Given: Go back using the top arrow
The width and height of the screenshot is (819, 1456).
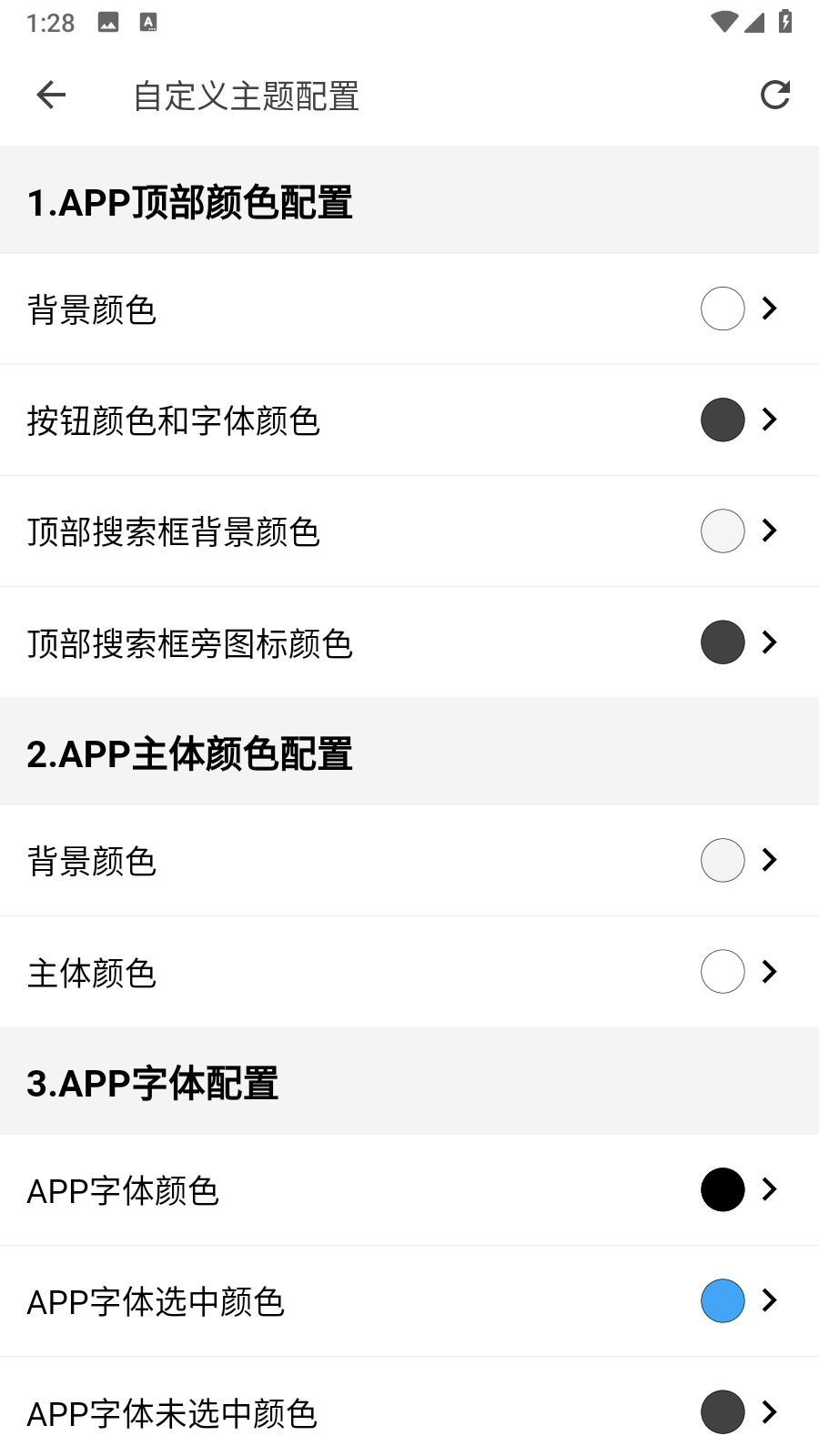Looking at the screenshot, I should [x=51, y=95].
